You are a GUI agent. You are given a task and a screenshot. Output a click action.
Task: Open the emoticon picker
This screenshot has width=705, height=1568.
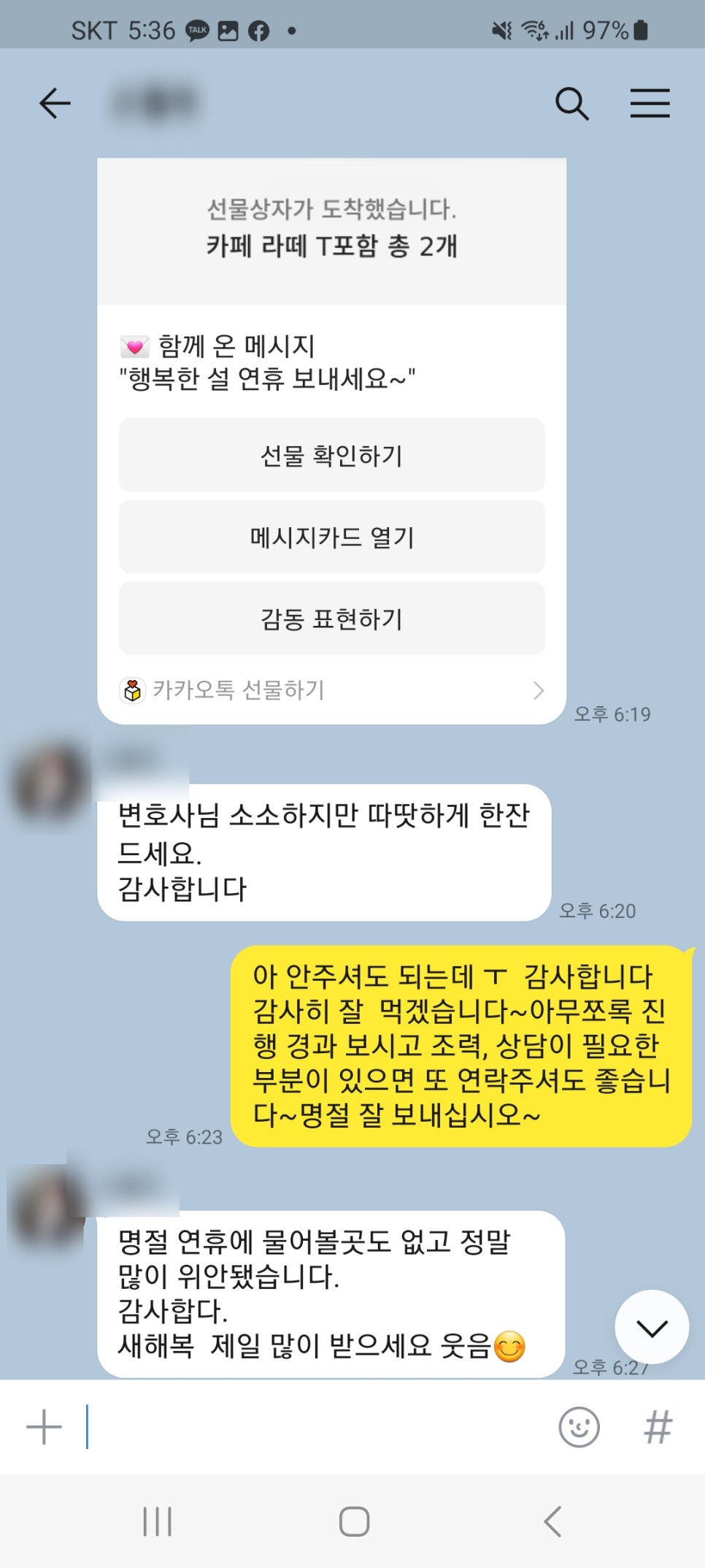point(579,1427)
